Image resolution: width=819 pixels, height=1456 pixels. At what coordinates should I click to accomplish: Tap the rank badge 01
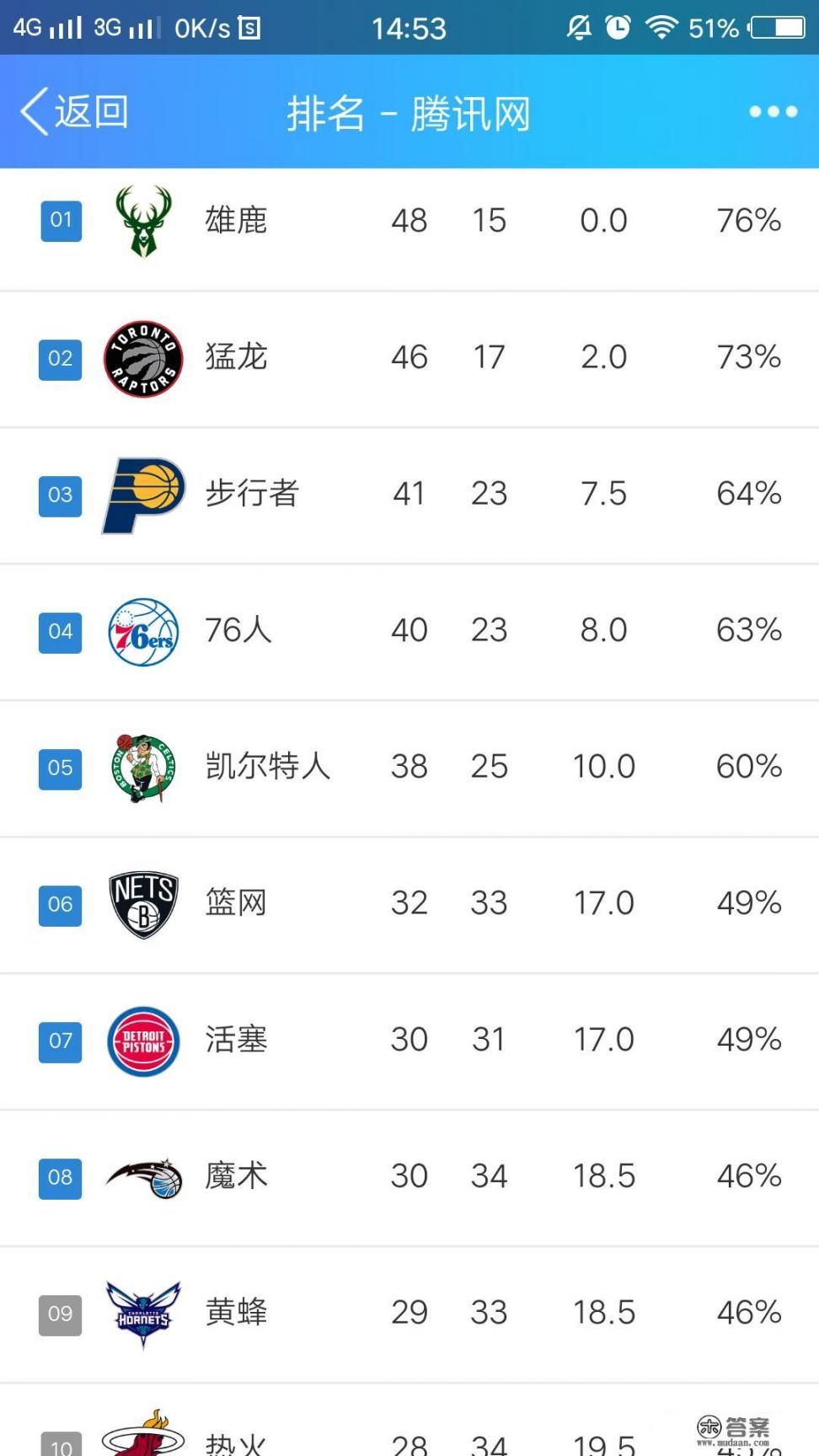[x=60, y=221]
